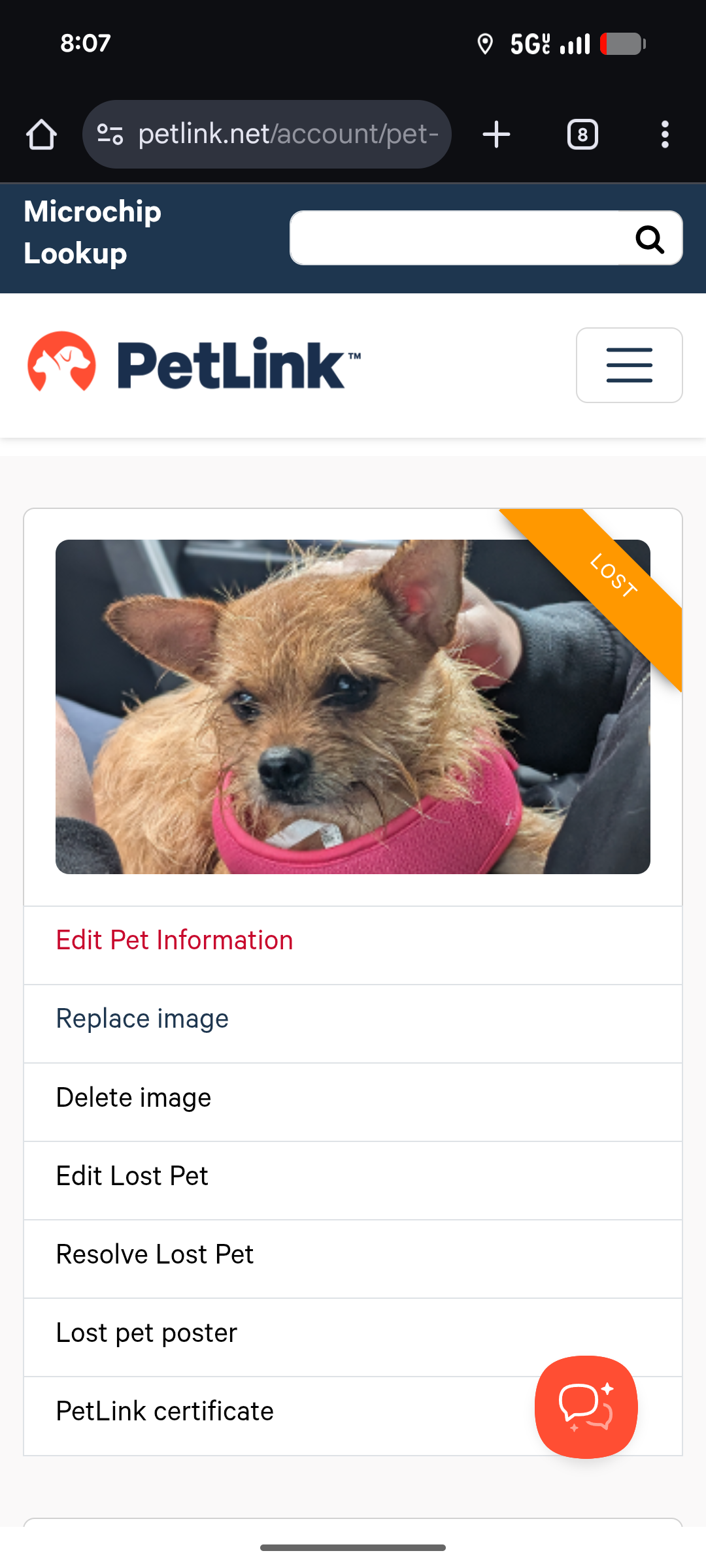
Task: Tap the microchip search magnifier button
Action: coord(650,239)
